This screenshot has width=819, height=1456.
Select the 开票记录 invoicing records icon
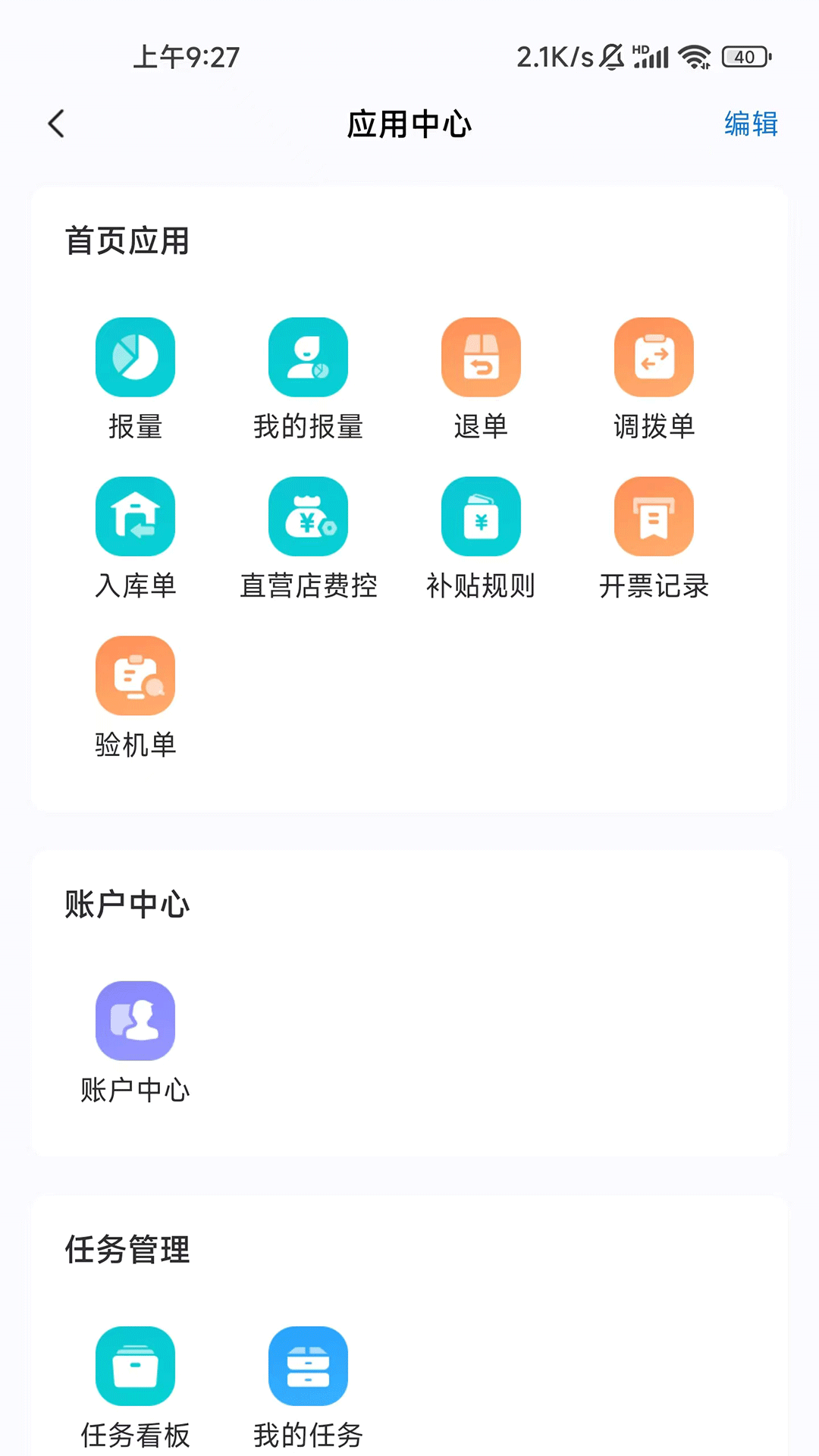coord(654,516)
